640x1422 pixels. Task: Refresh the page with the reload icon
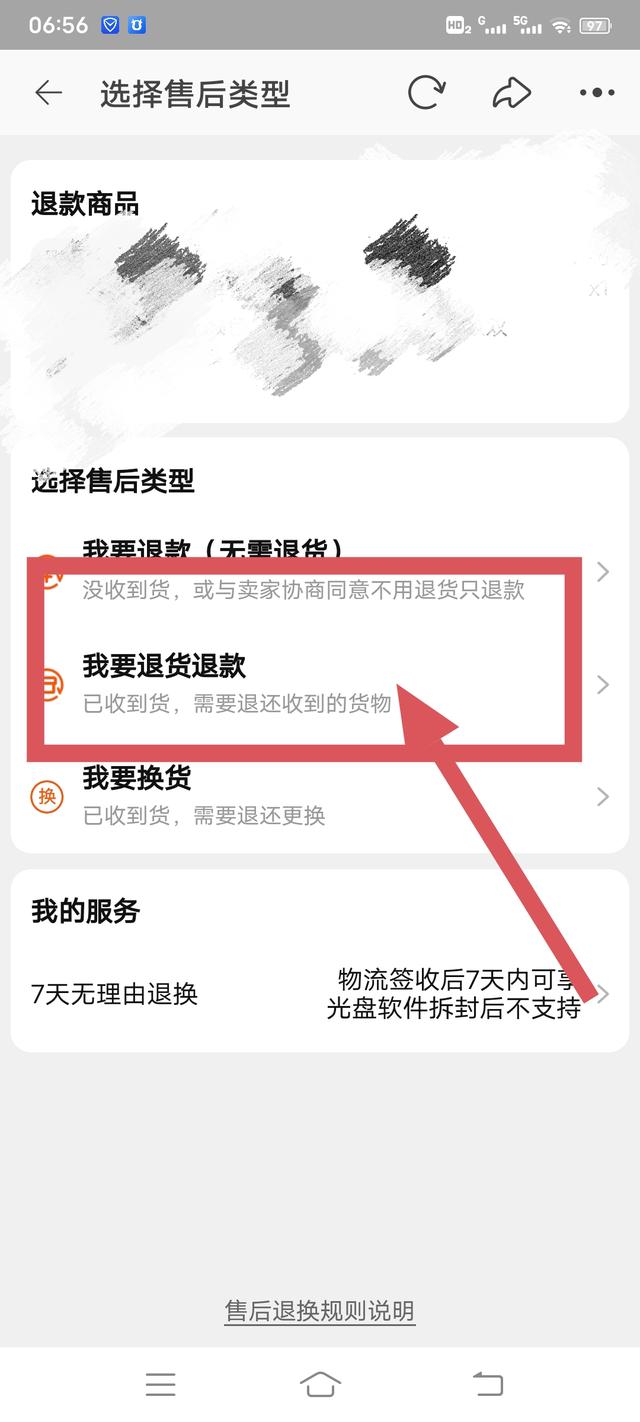point(426,93)
